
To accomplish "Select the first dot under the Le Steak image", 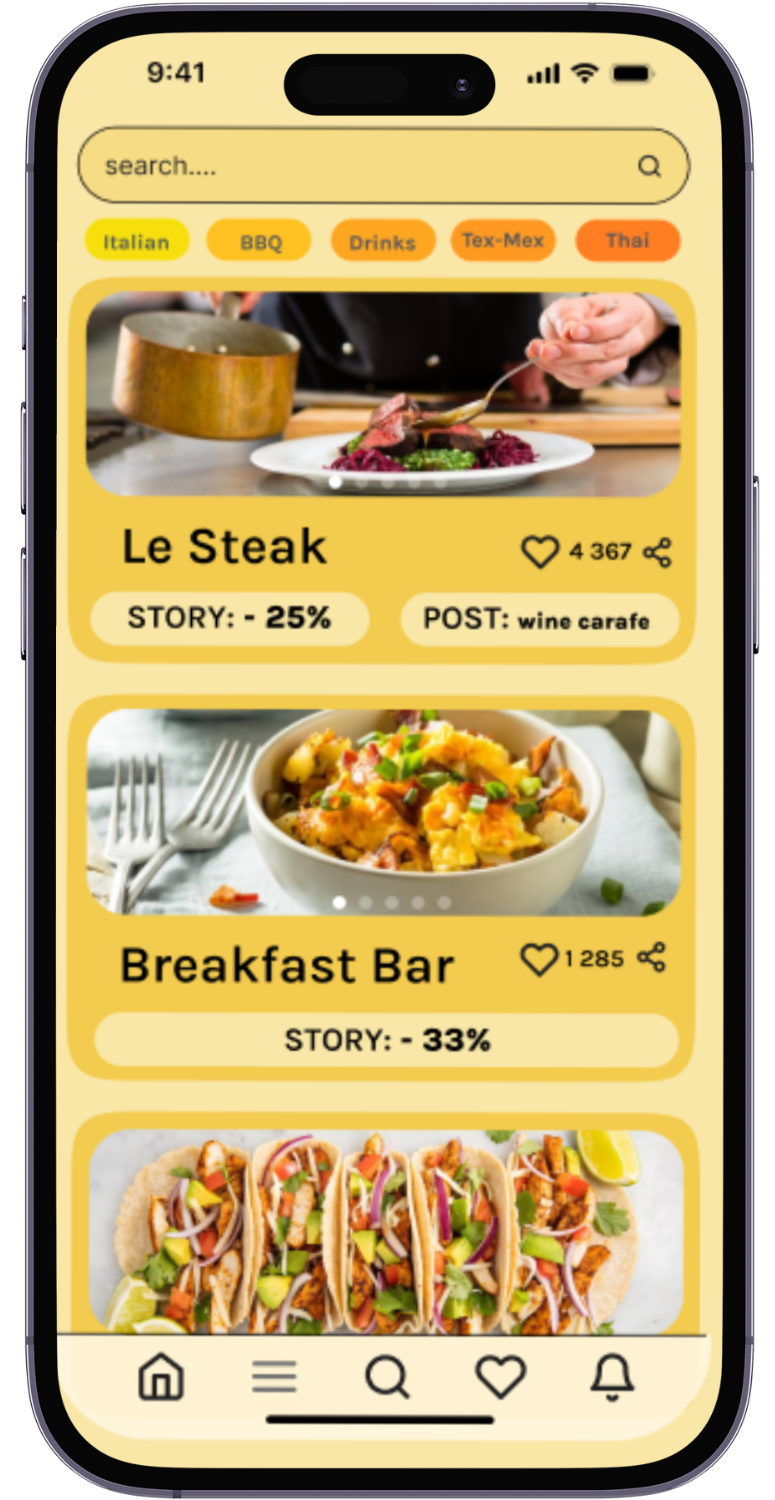I will [x=334, y=482].
